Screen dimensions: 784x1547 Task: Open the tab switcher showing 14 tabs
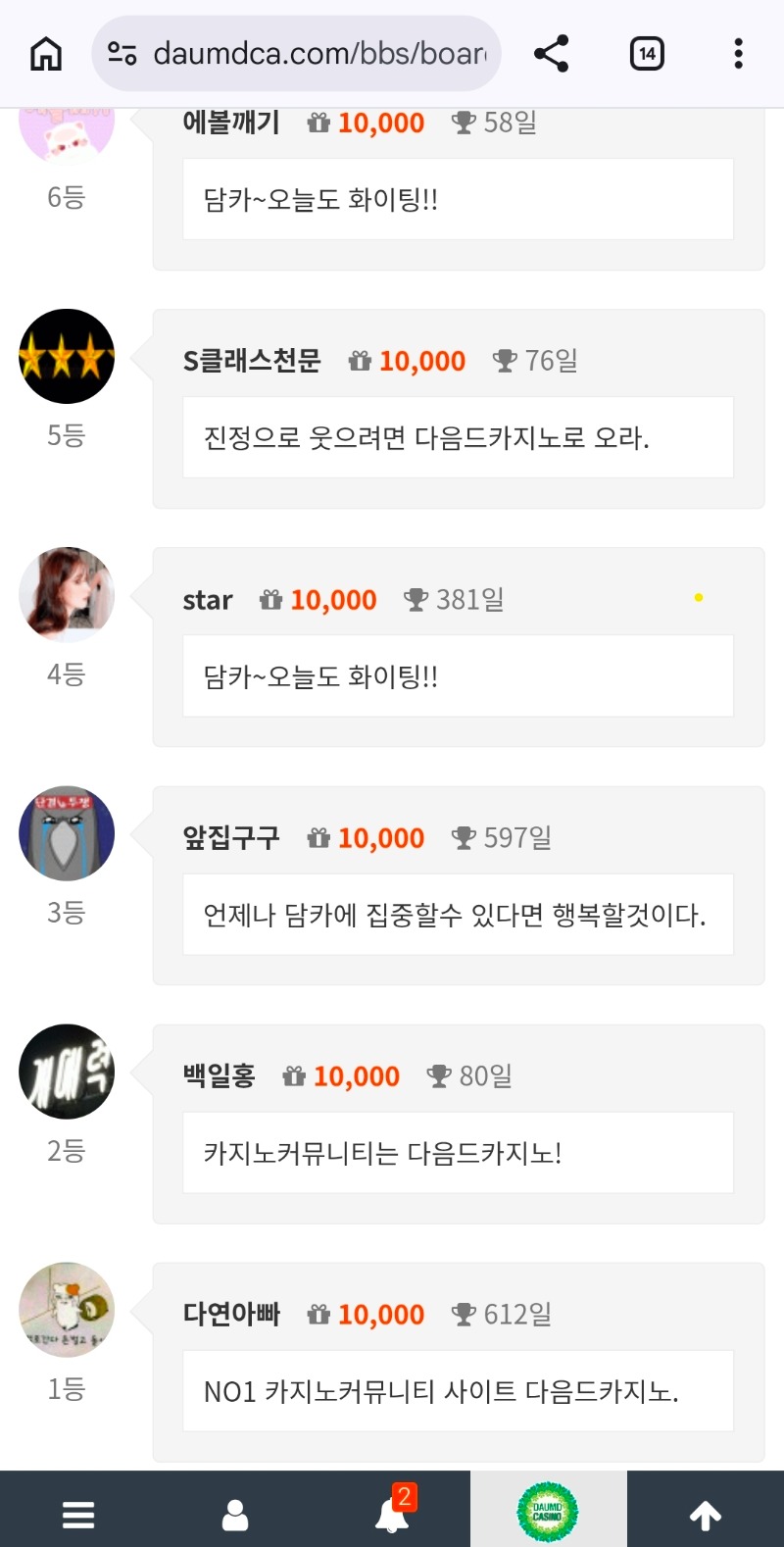click(647, 54)
